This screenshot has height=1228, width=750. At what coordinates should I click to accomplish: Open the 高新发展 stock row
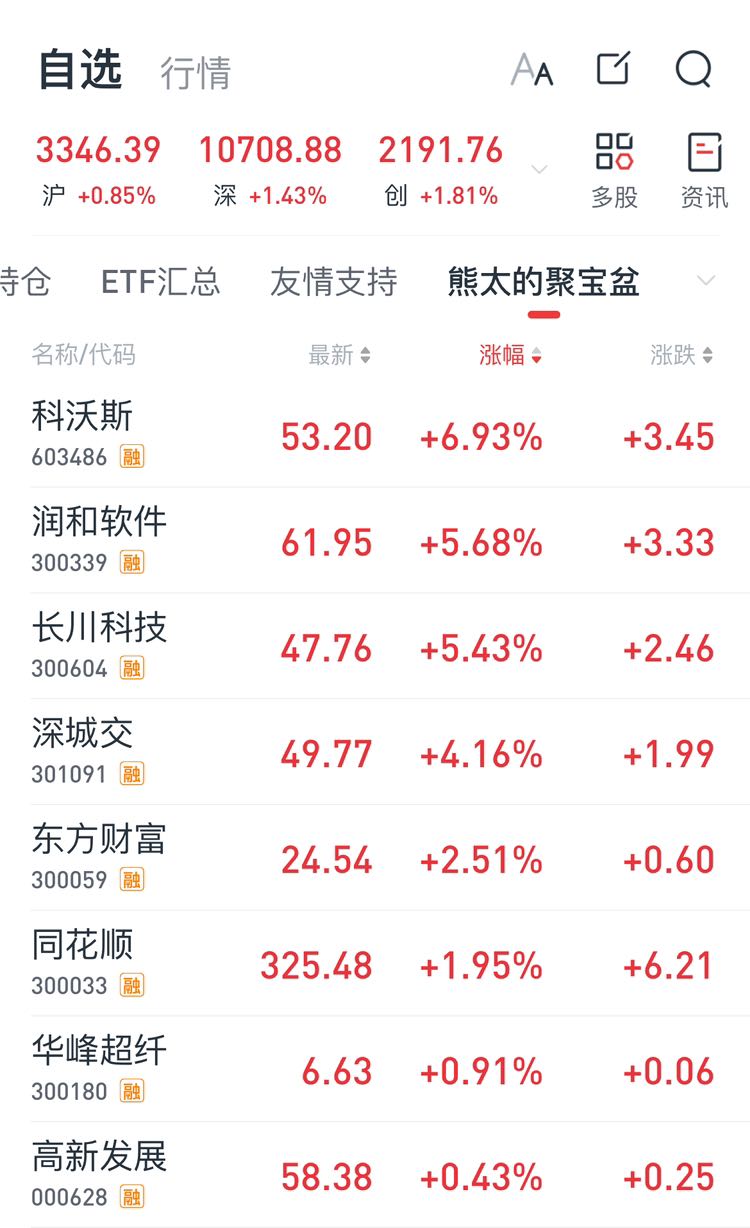point(375,1175)
